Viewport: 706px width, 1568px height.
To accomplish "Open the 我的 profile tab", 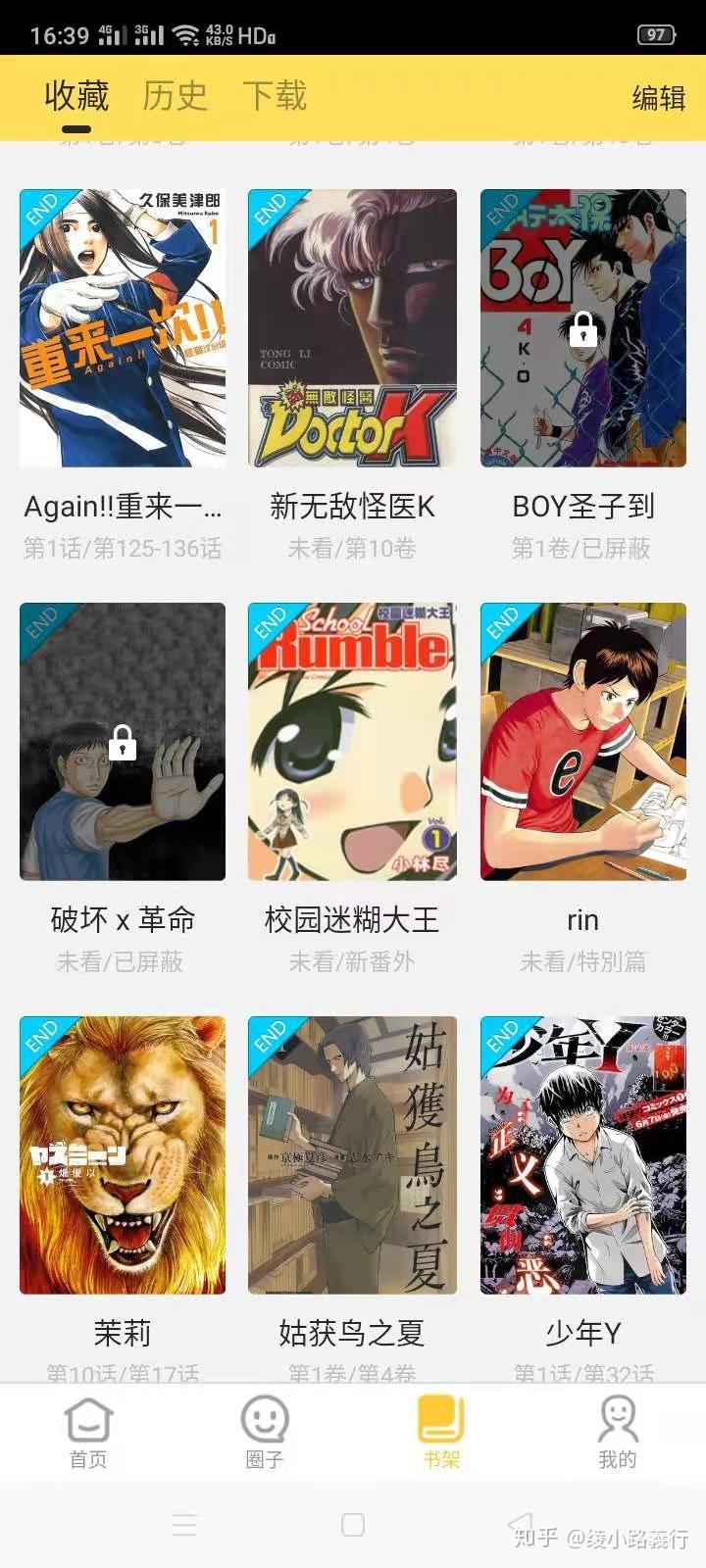I will 618,1433.
